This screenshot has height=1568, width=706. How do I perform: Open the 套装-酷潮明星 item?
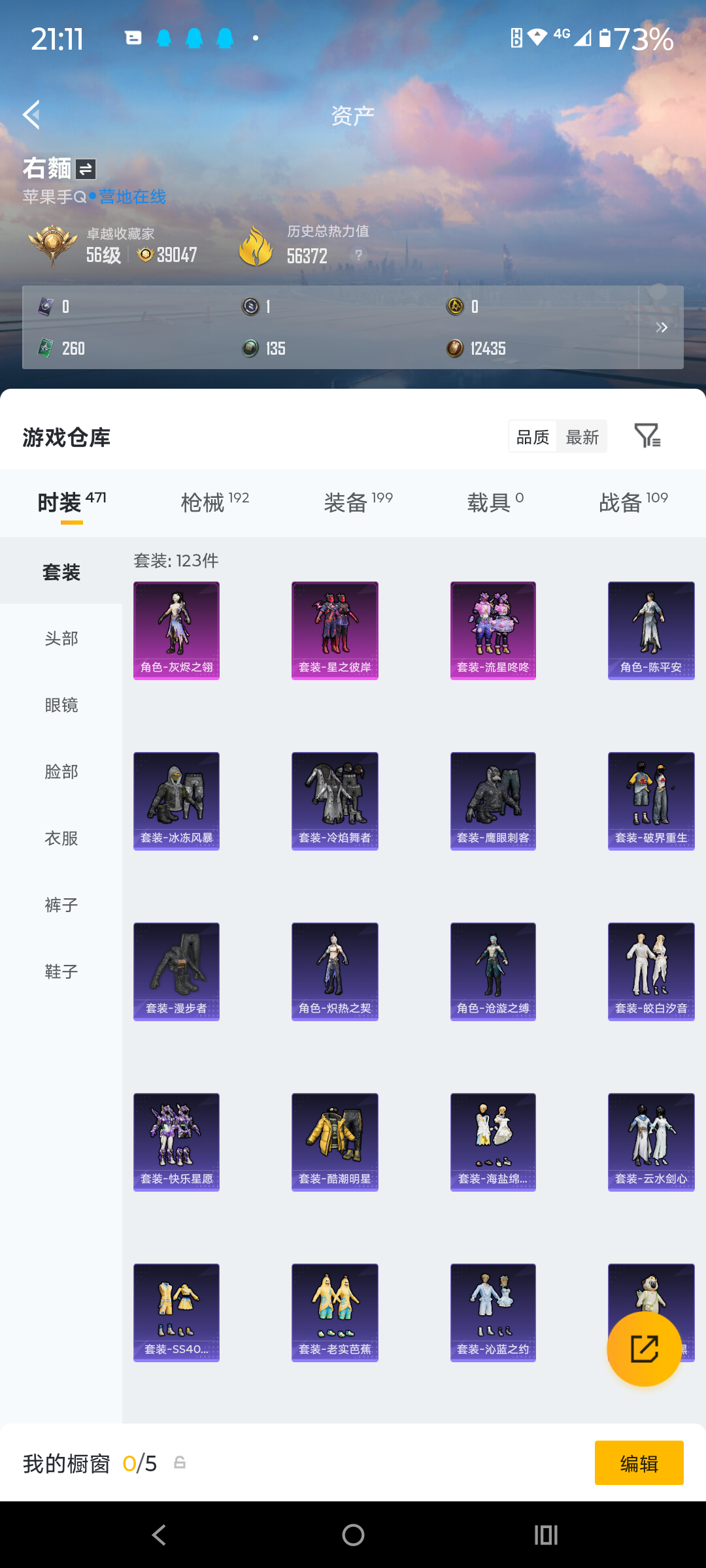click(335, 1142)
